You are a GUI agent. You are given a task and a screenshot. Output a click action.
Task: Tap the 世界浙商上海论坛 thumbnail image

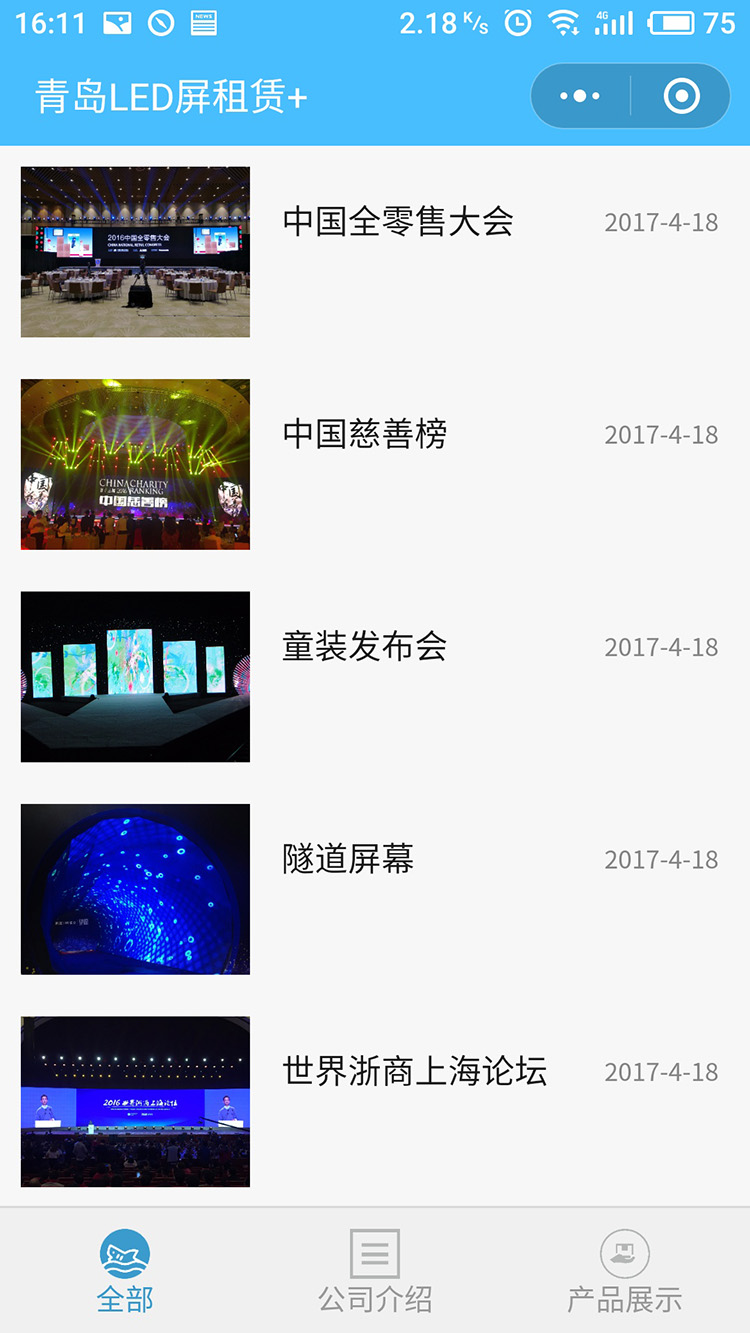tap(135, 1100)
